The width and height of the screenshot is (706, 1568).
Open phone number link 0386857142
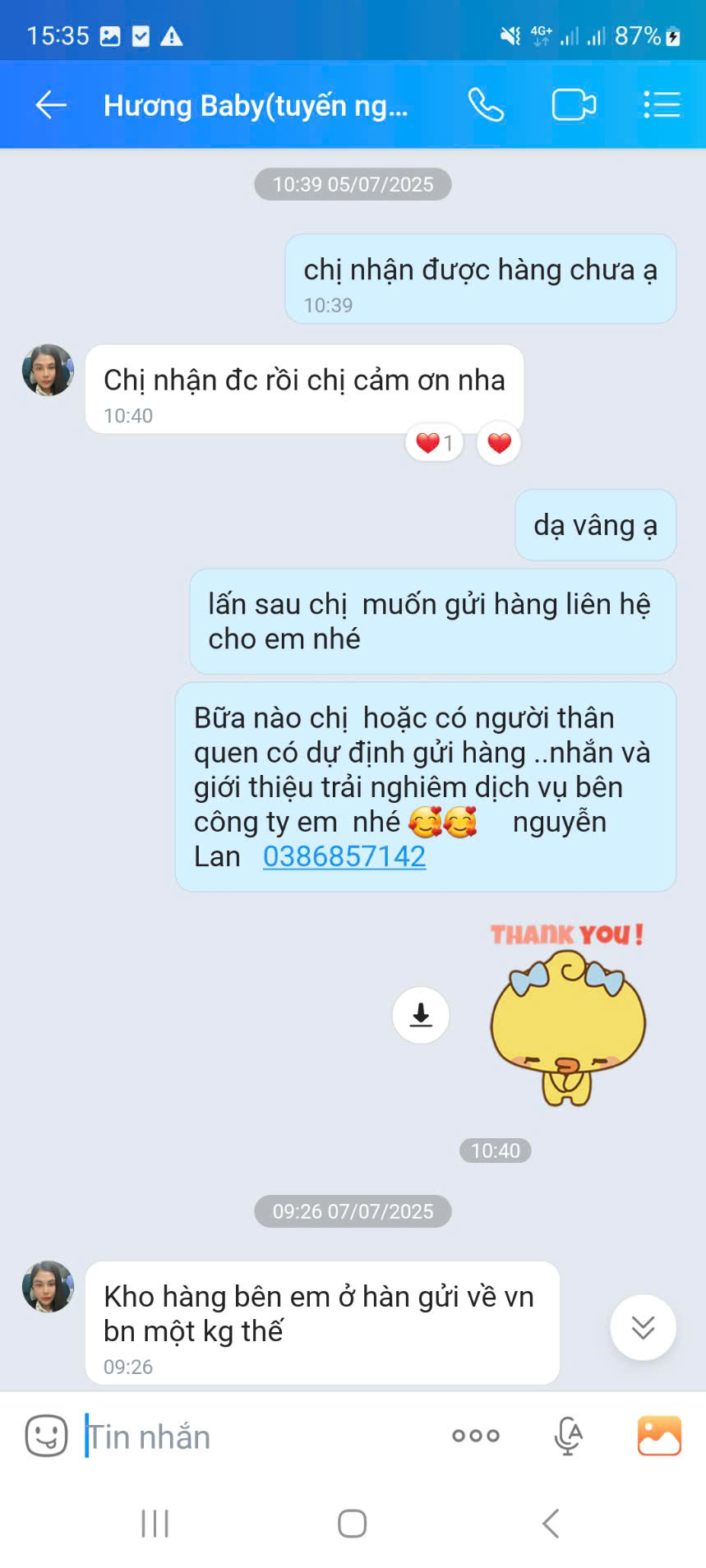344,856
